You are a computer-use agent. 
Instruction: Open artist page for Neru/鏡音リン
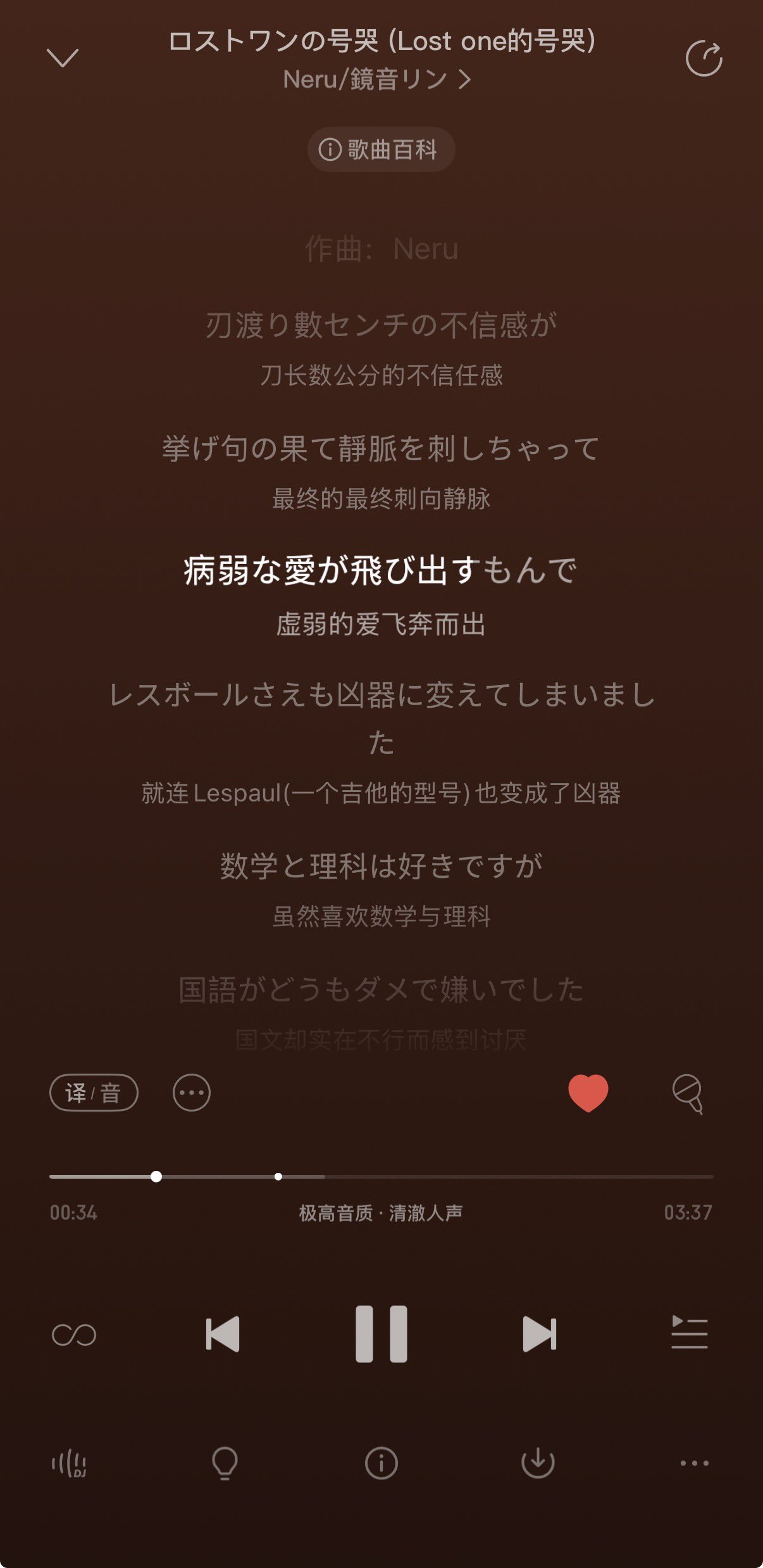click(x=377, y=80)
